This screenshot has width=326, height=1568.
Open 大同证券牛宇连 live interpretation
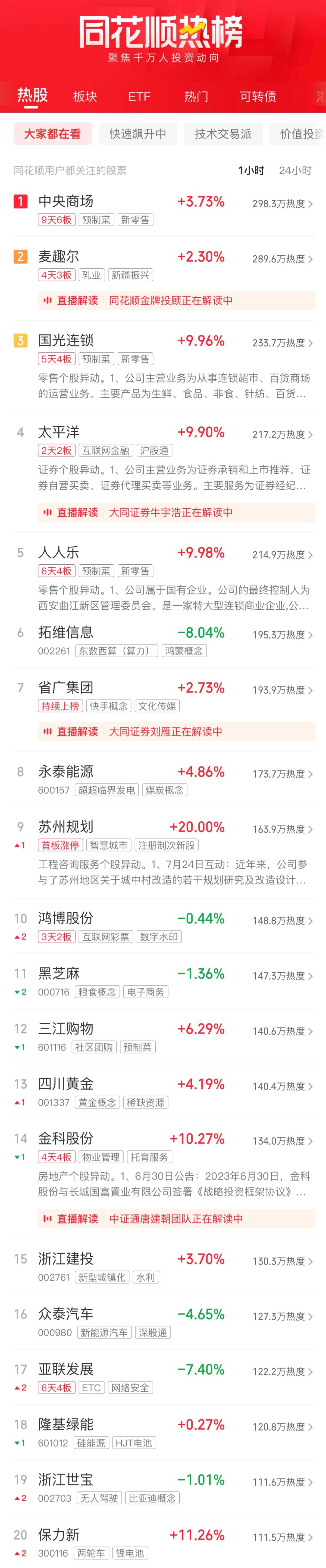pos(176,512)
